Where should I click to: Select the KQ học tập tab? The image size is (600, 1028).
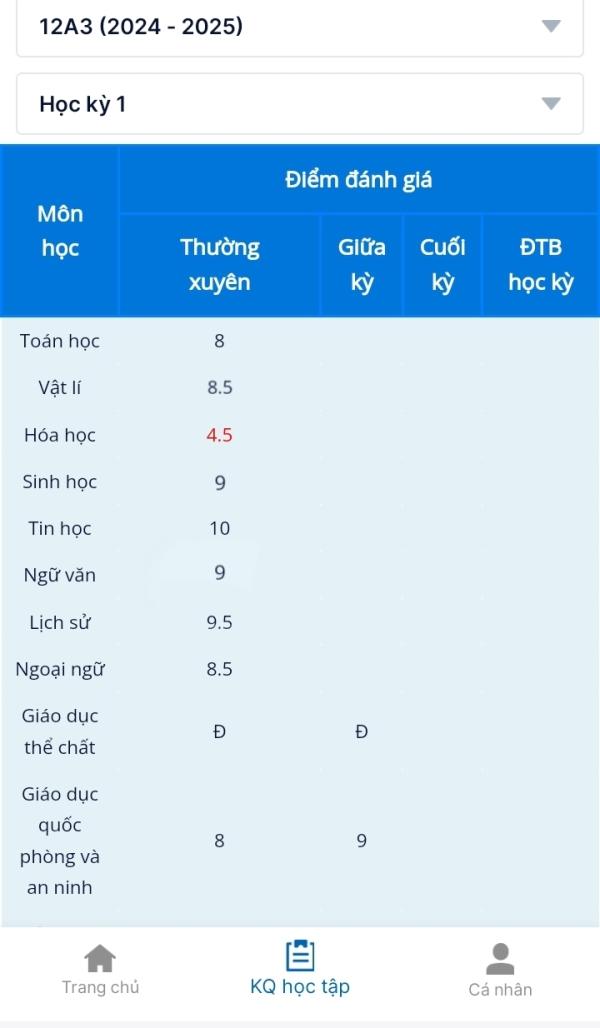pyautogui.click(x=300, y=969)
